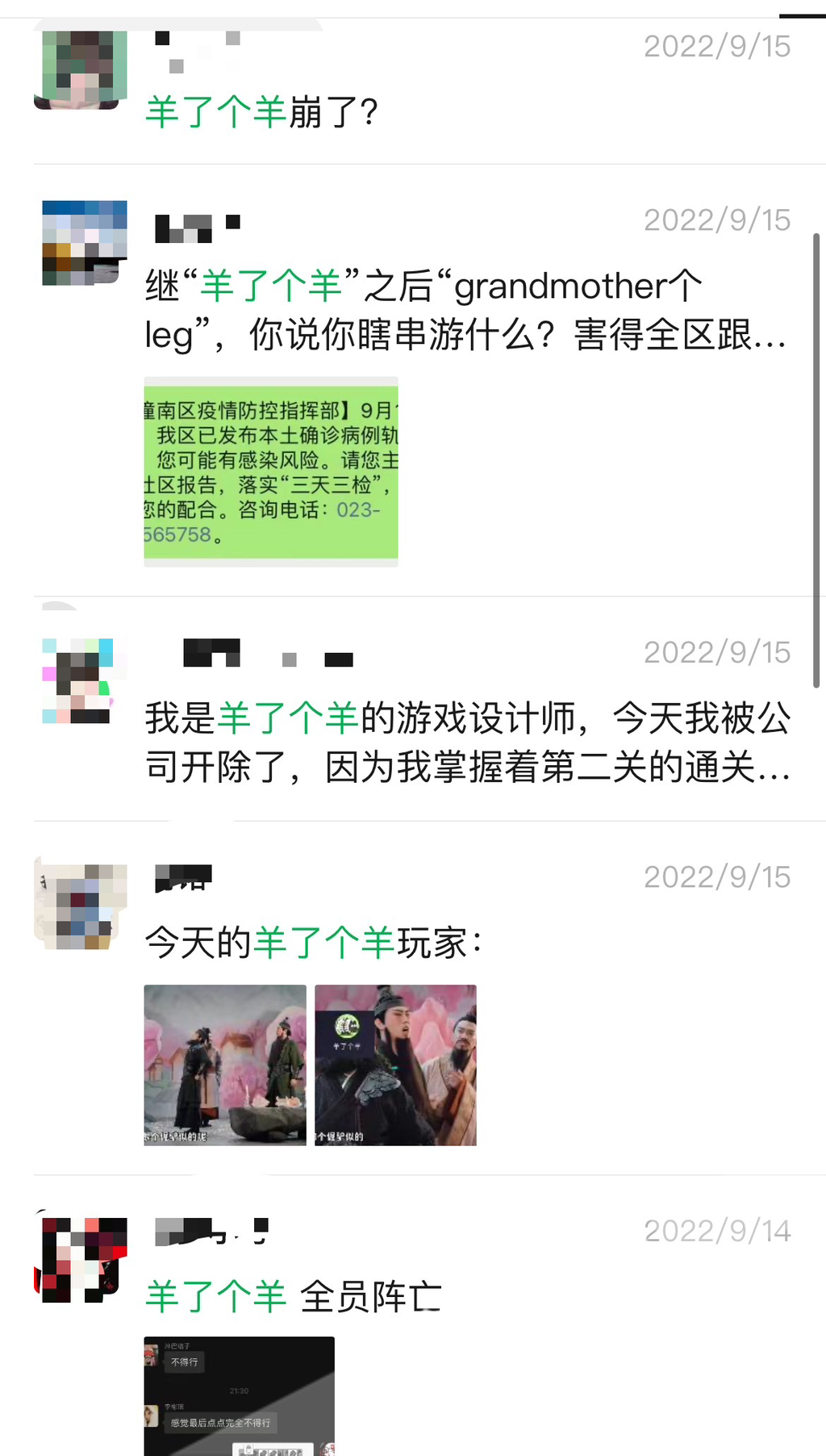
Task: Open the post "羊了个羊 全员阵亡"
Action: click(293, 1296)
